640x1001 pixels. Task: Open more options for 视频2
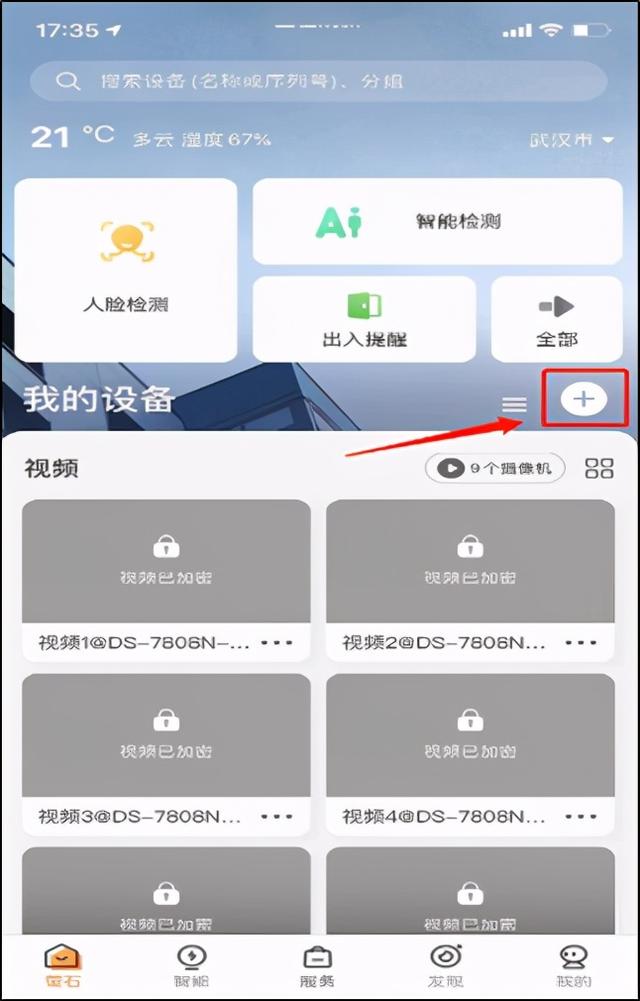pyautogui.click(x=581, y=643)
